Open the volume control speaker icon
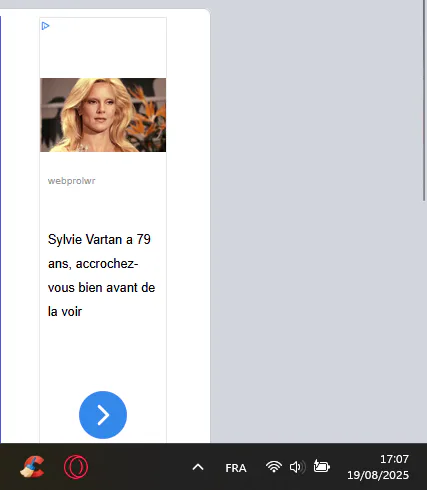Viewport: 427px width, 490px height. tap(297, 467)
